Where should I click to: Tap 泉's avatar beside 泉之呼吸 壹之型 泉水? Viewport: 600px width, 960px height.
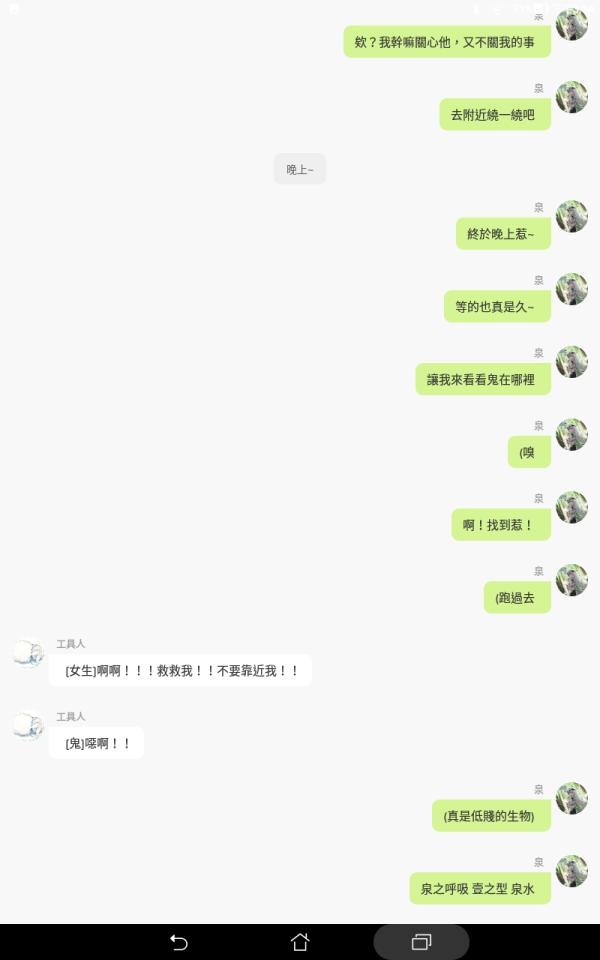pos(572,871)
